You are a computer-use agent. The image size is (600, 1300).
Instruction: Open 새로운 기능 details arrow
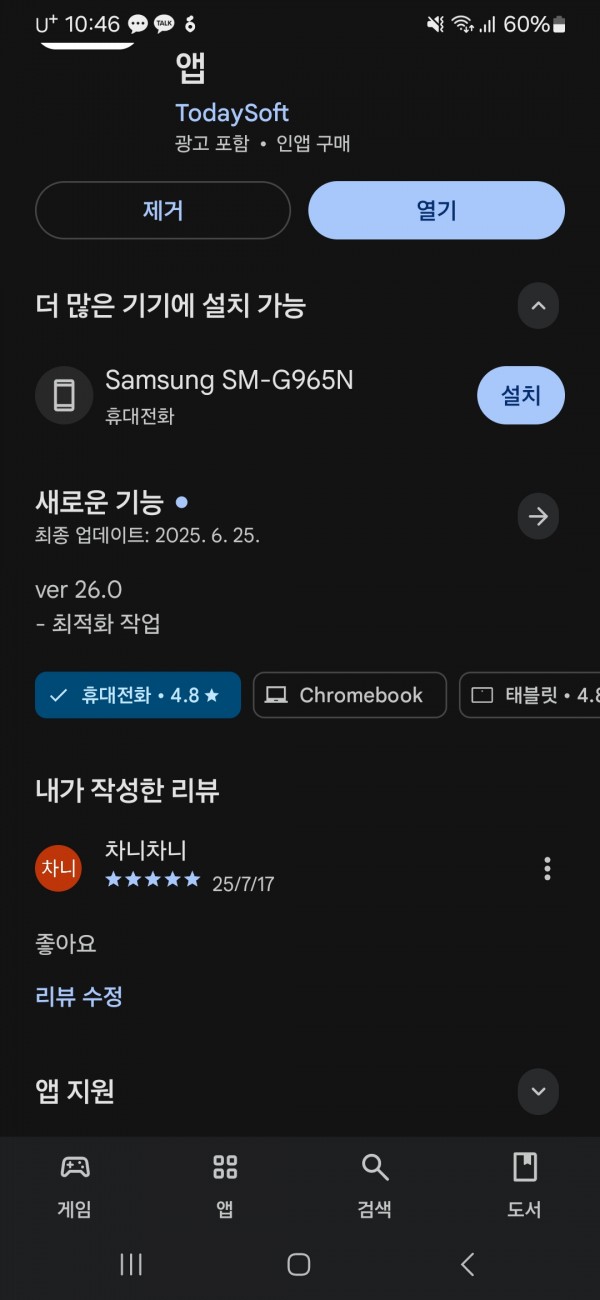point(538,517)
